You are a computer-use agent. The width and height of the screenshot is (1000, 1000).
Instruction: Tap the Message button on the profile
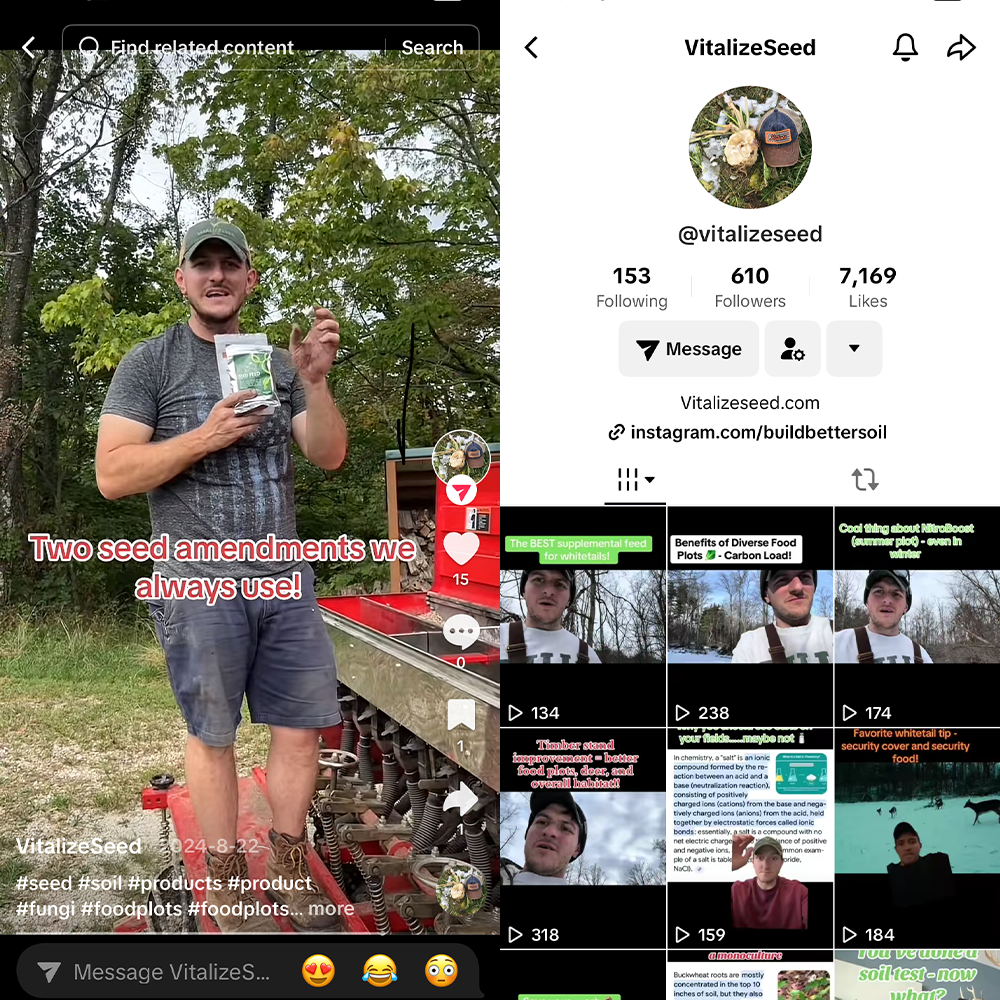[689, 349]
